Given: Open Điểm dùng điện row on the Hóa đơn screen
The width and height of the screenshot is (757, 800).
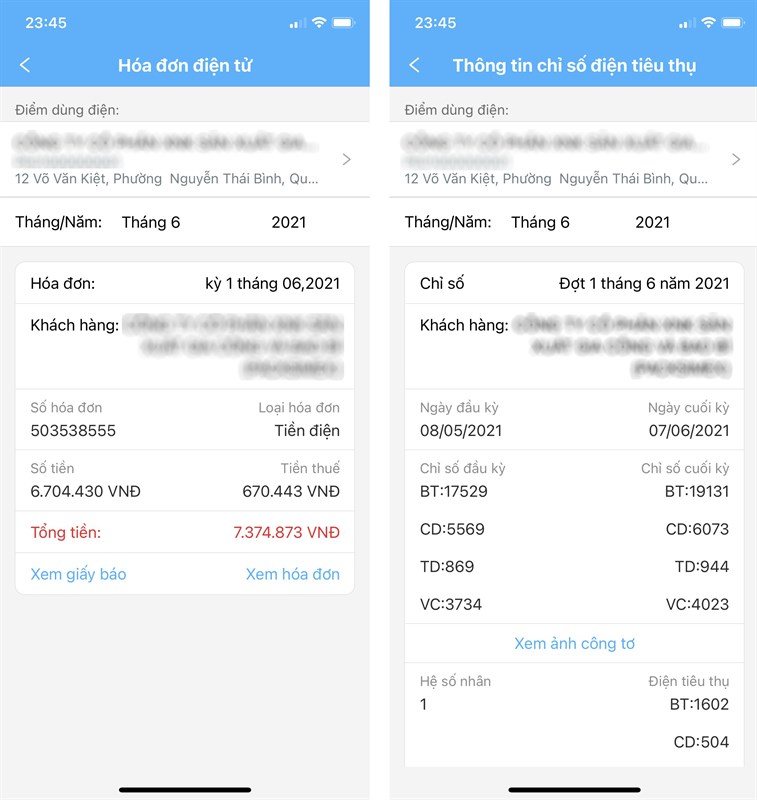Looking at the screenshot, I should [x=185, y=159].
